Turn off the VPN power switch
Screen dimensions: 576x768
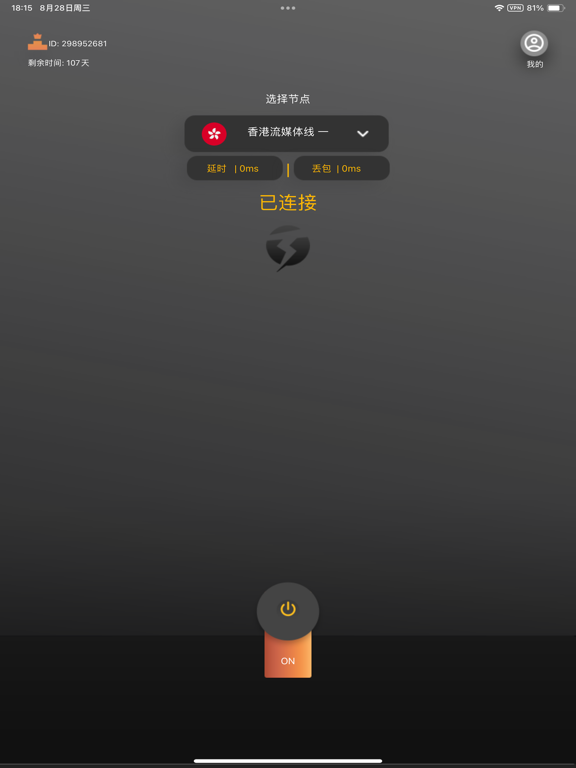pos(288,611)
